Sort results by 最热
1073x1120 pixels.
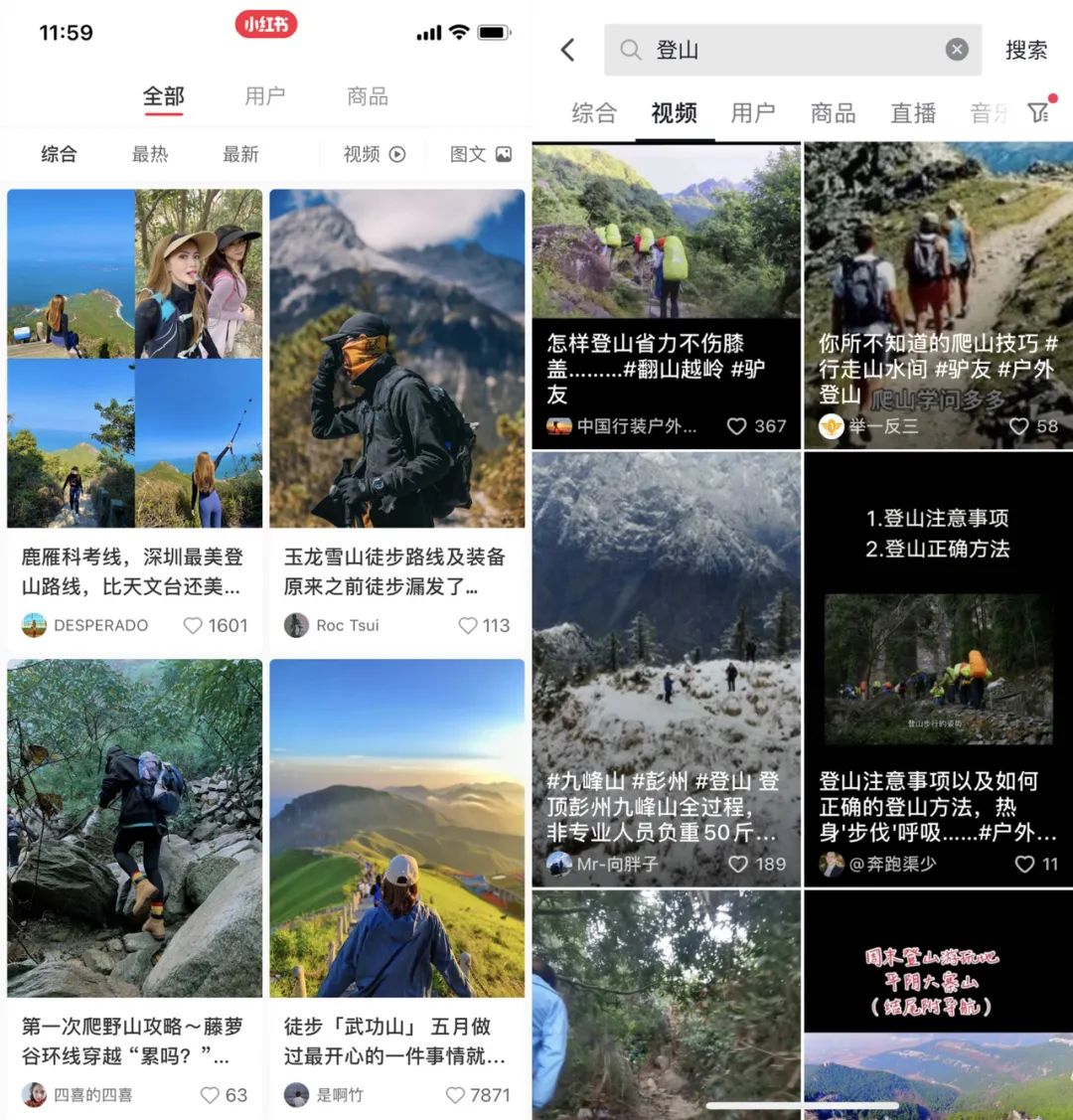[150, 154]
